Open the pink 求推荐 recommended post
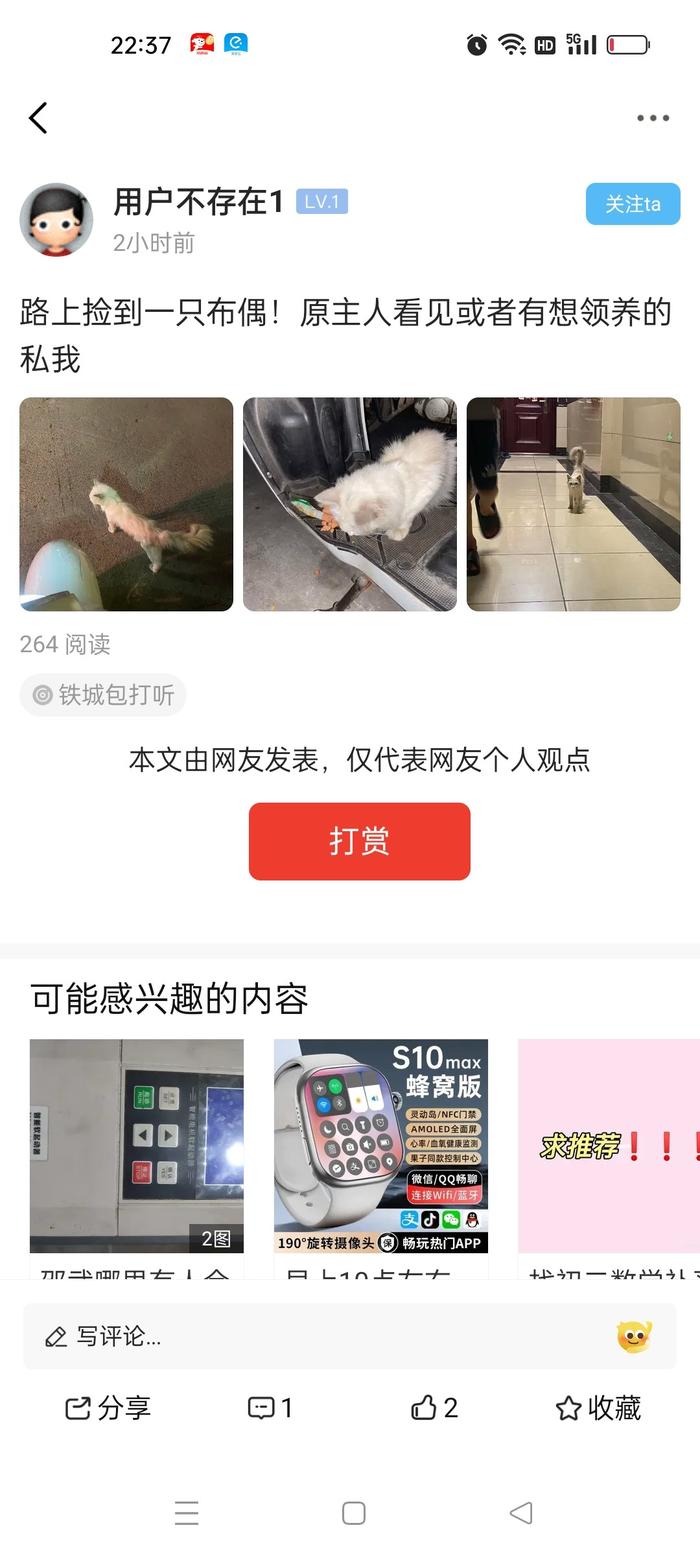700x1556 pixels. [x=608, y=1145]
